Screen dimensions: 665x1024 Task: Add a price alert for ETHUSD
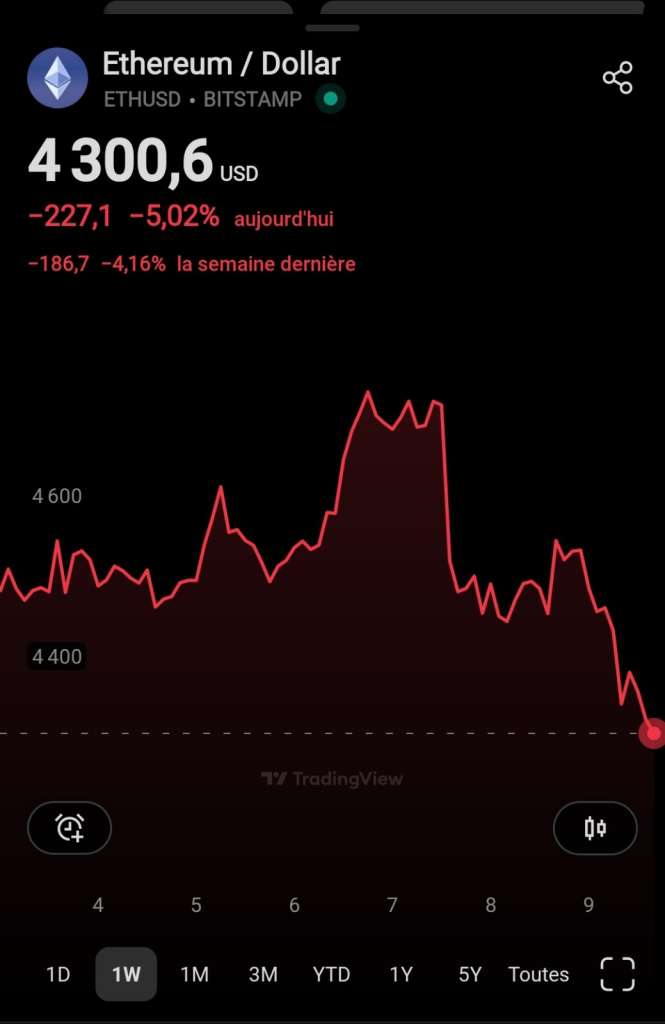click(x=70, y=828)
